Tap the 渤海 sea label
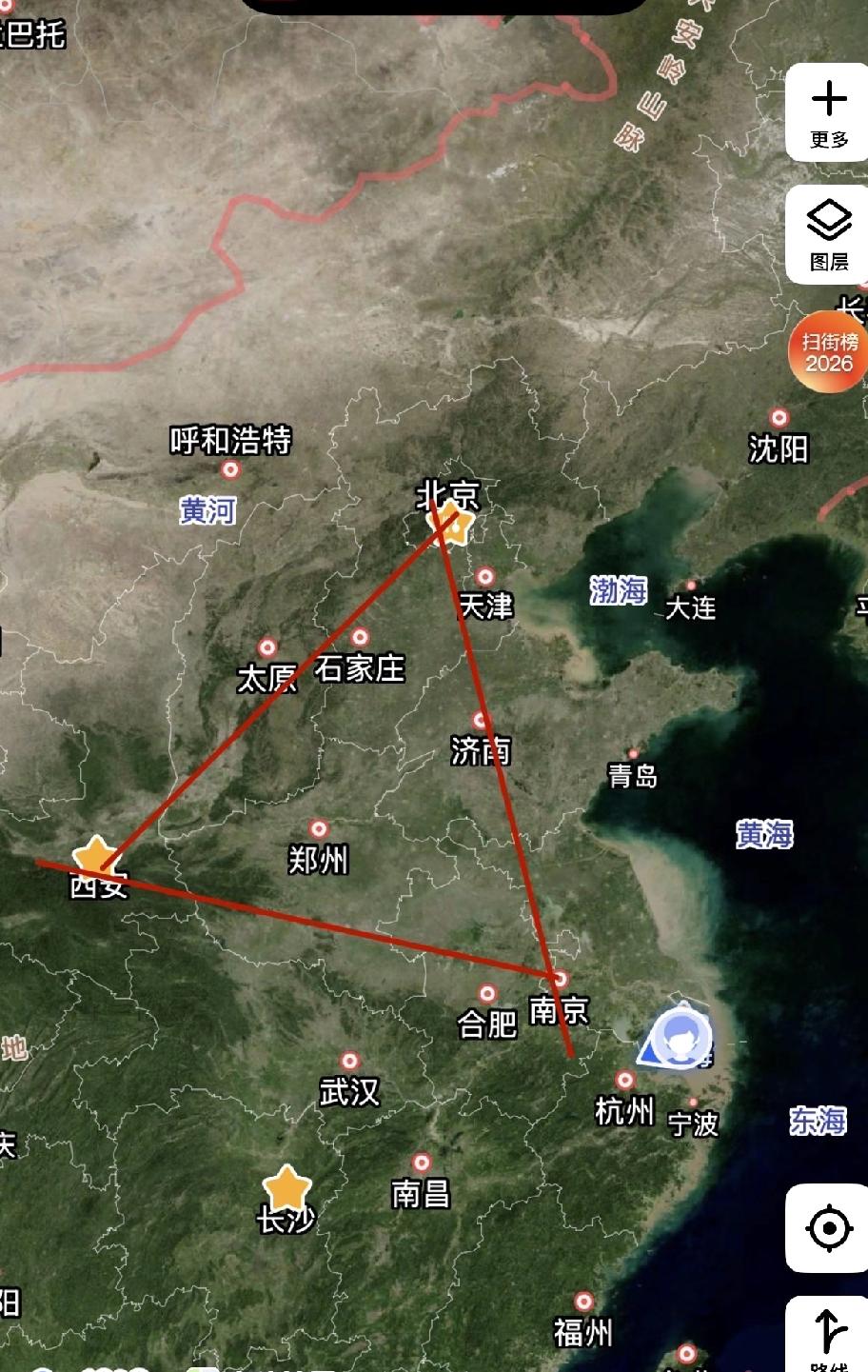868x1372 pixels. click(x=619, y=591)
